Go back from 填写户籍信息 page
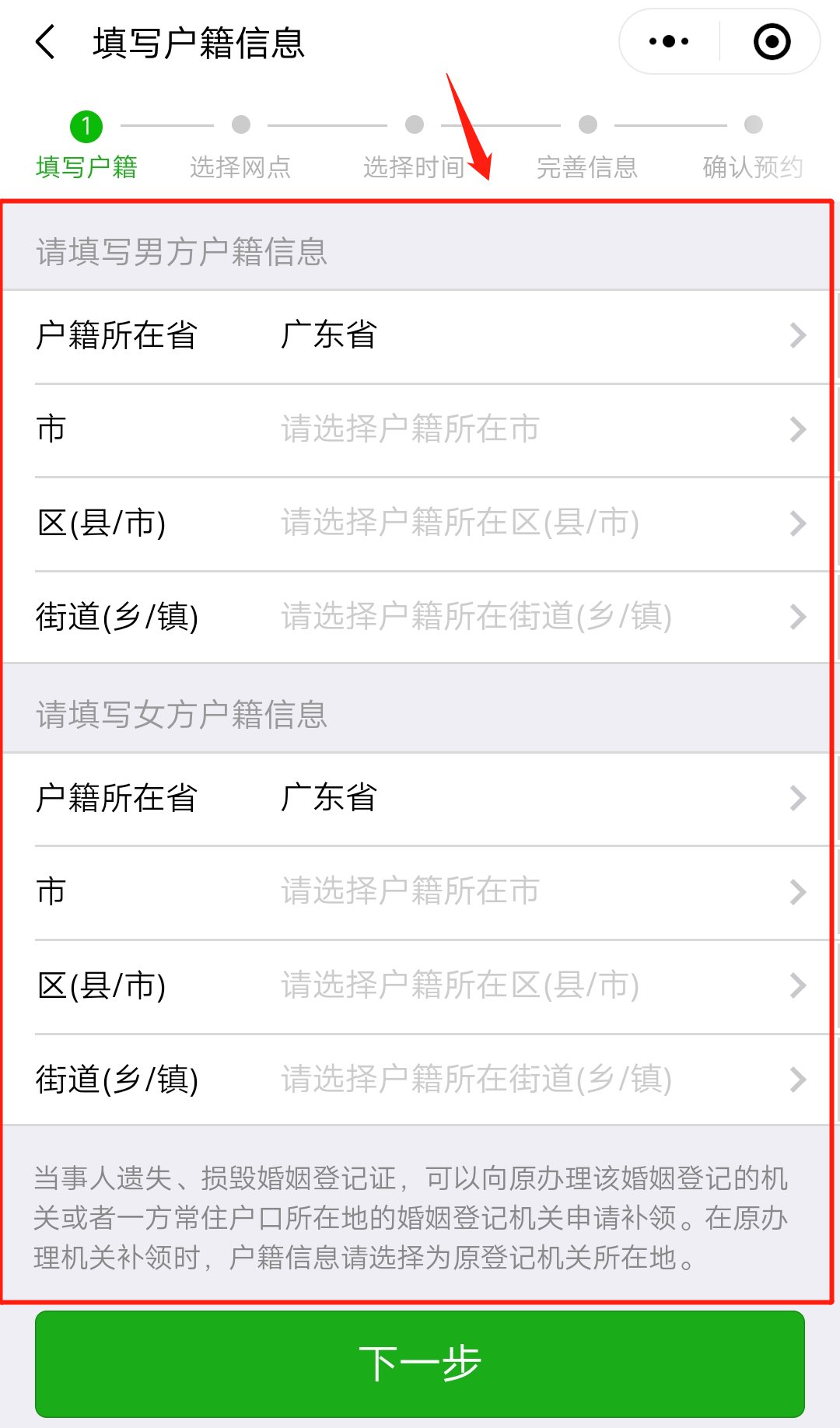This screenshot has height=1428, width=840. [x=46, y=42]
